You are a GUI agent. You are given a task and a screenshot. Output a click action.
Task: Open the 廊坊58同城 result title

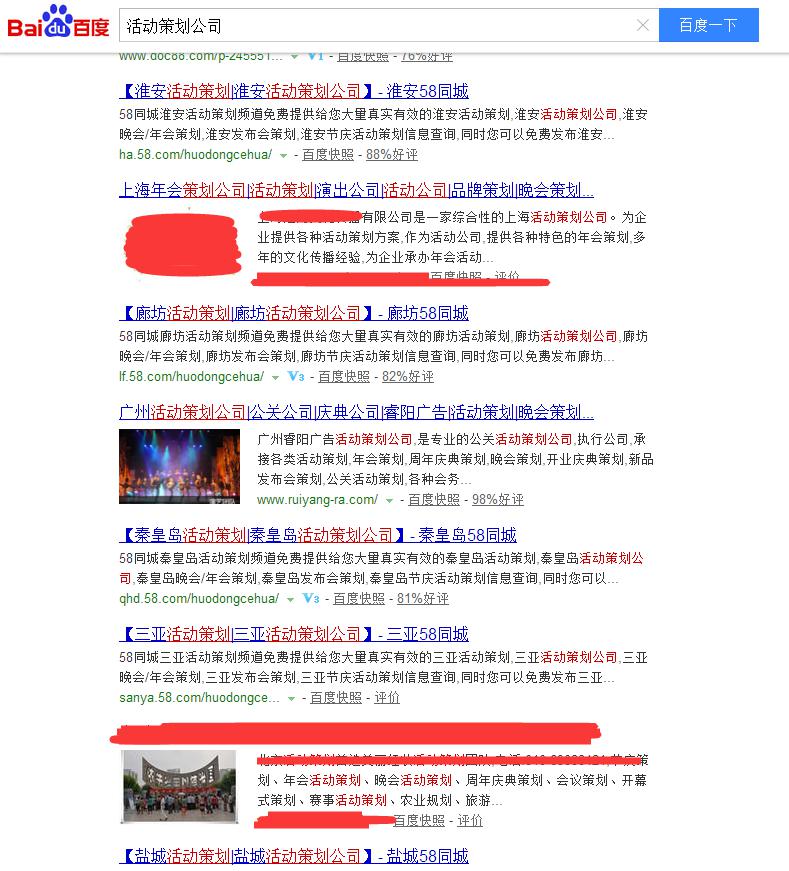pyautogui.click(x=294, y=313)
